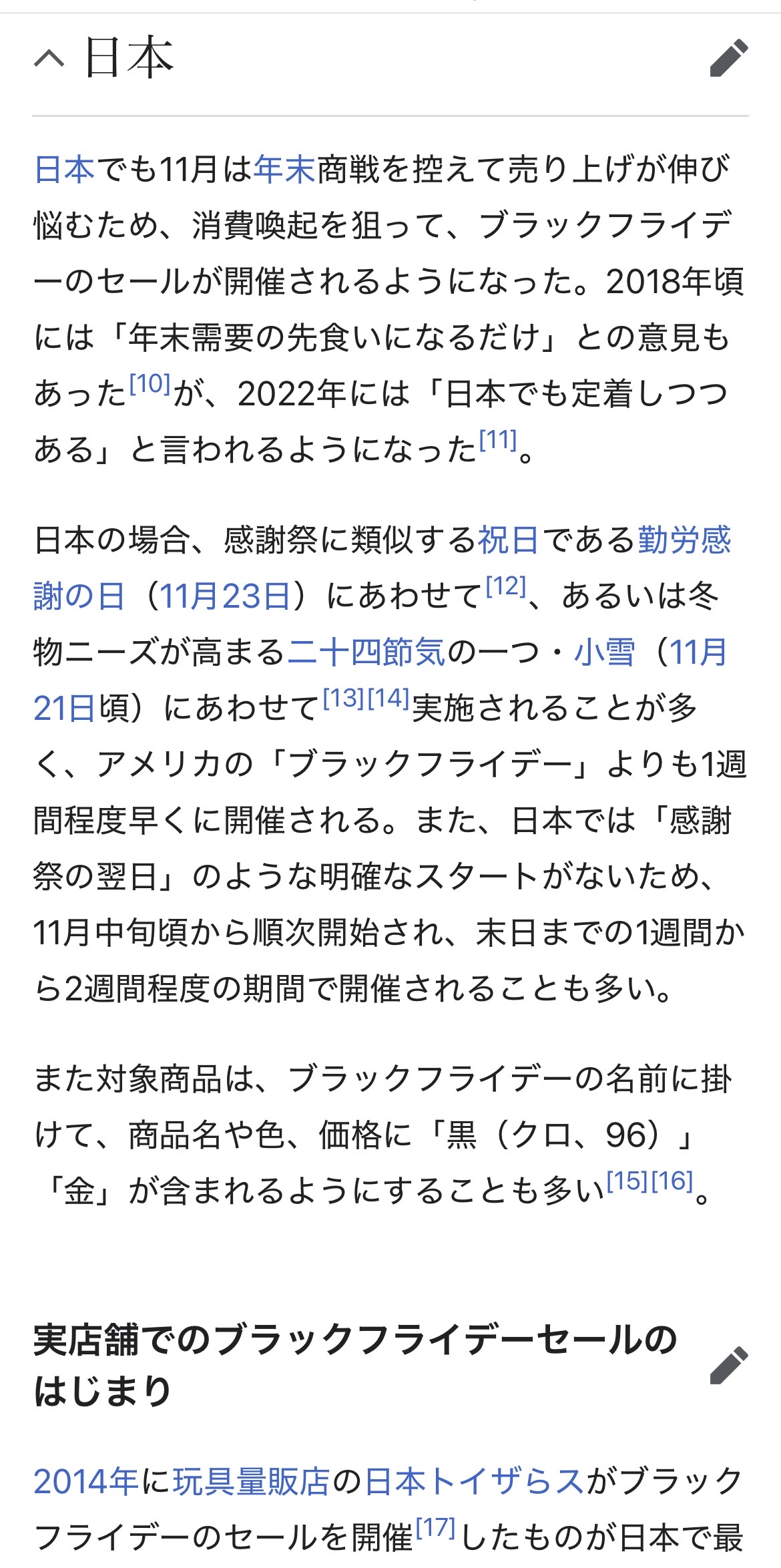Open citation [16]

point(672,1181)
